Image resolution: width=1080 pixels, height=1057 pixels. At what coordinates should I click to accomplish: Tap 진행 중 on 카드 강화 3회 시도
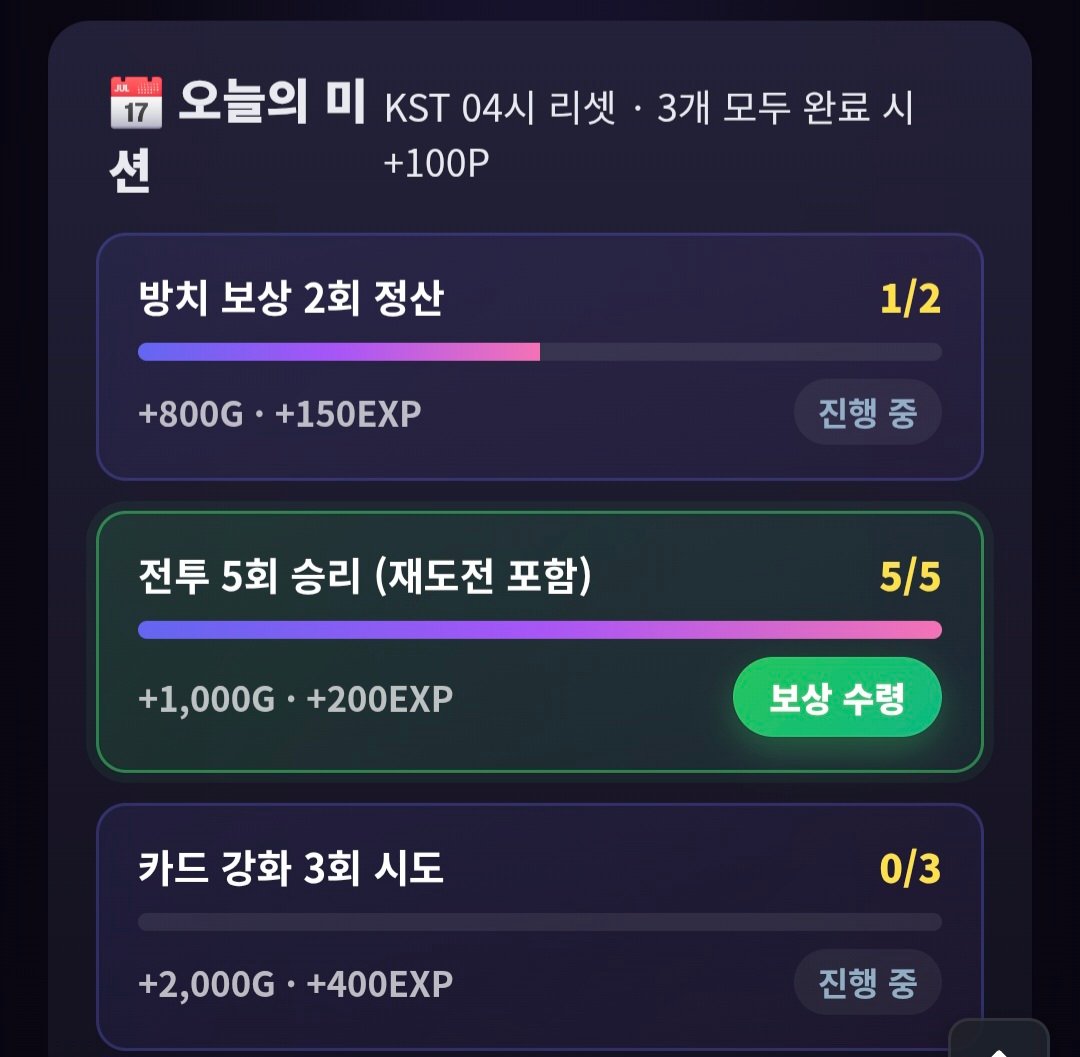point(867,982)
